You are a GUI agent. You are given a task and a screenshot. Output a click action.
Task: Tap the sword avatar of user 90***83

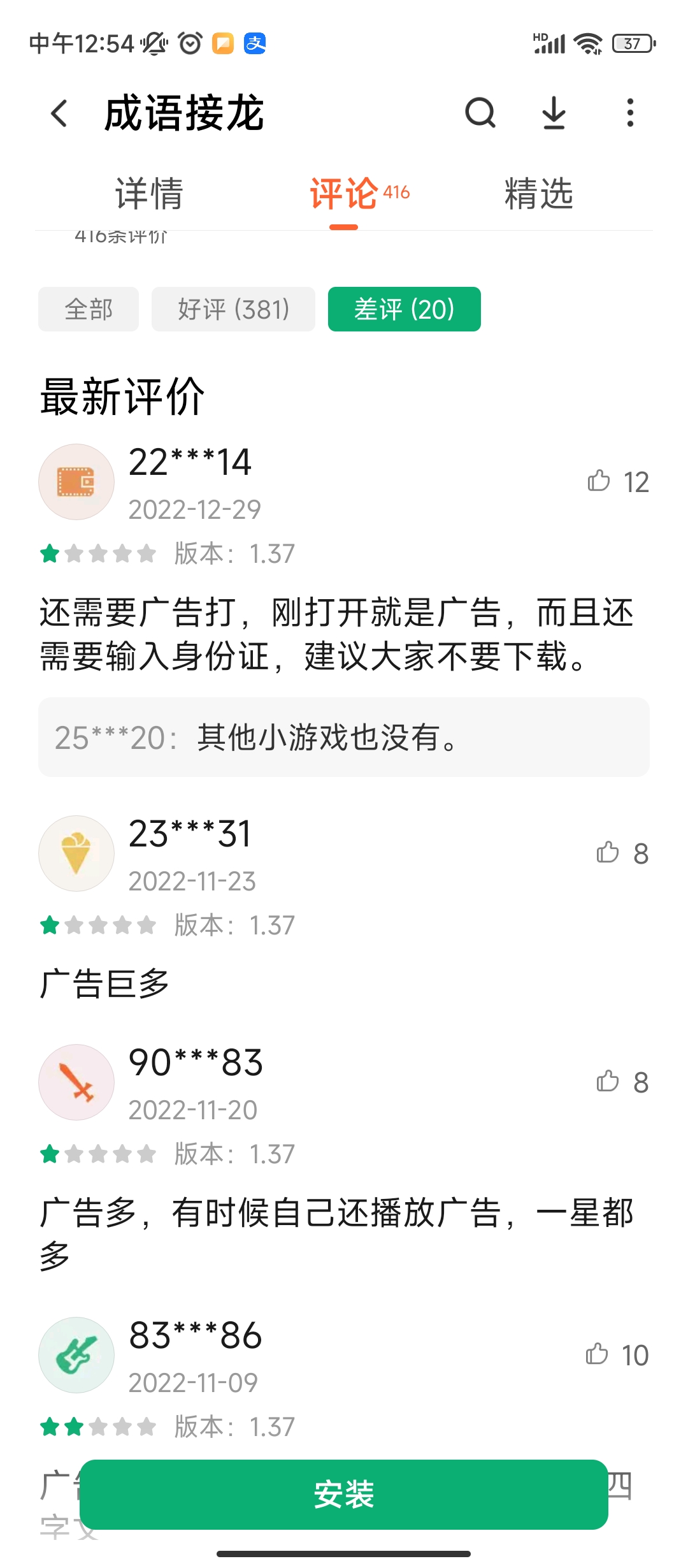(76, 1082)
